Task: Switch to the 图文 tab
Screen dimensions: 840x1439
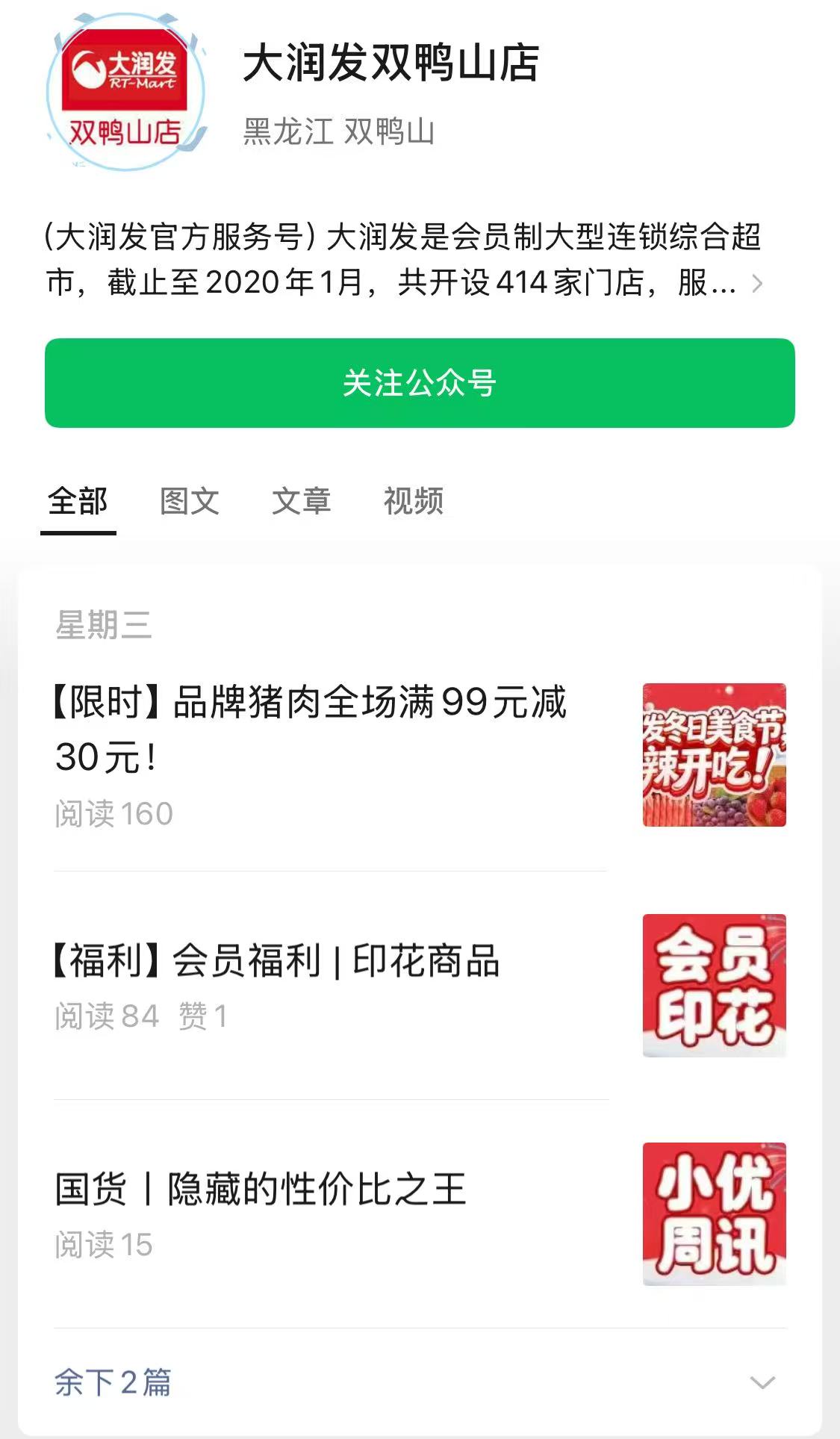Action: pyautogui.click(x=190, y=501)
